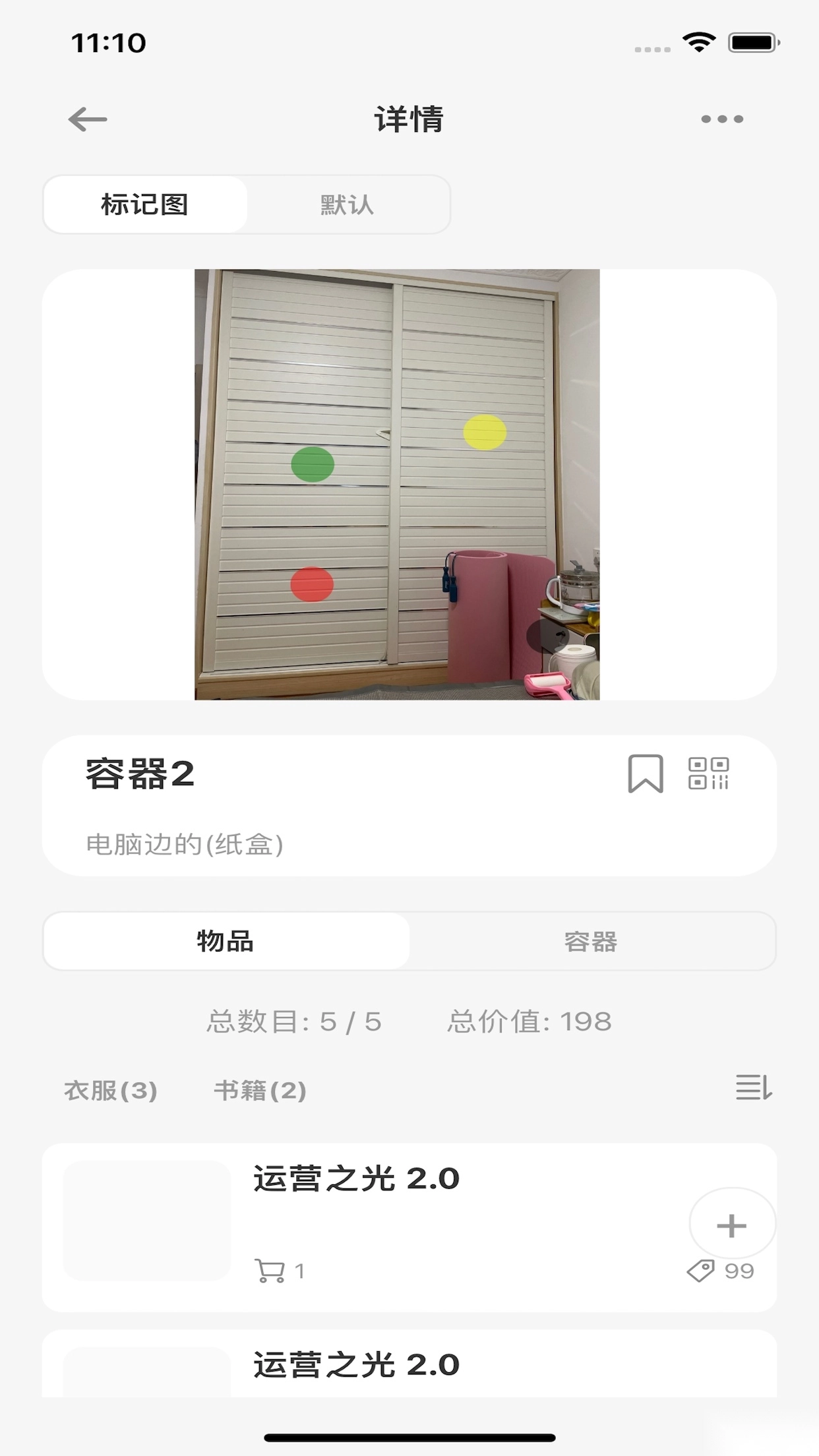This screenshot has height=1456, width=819.
Task: Tap the plus icon on 运营之光 2.0 card
Action: click(731, 1223)
